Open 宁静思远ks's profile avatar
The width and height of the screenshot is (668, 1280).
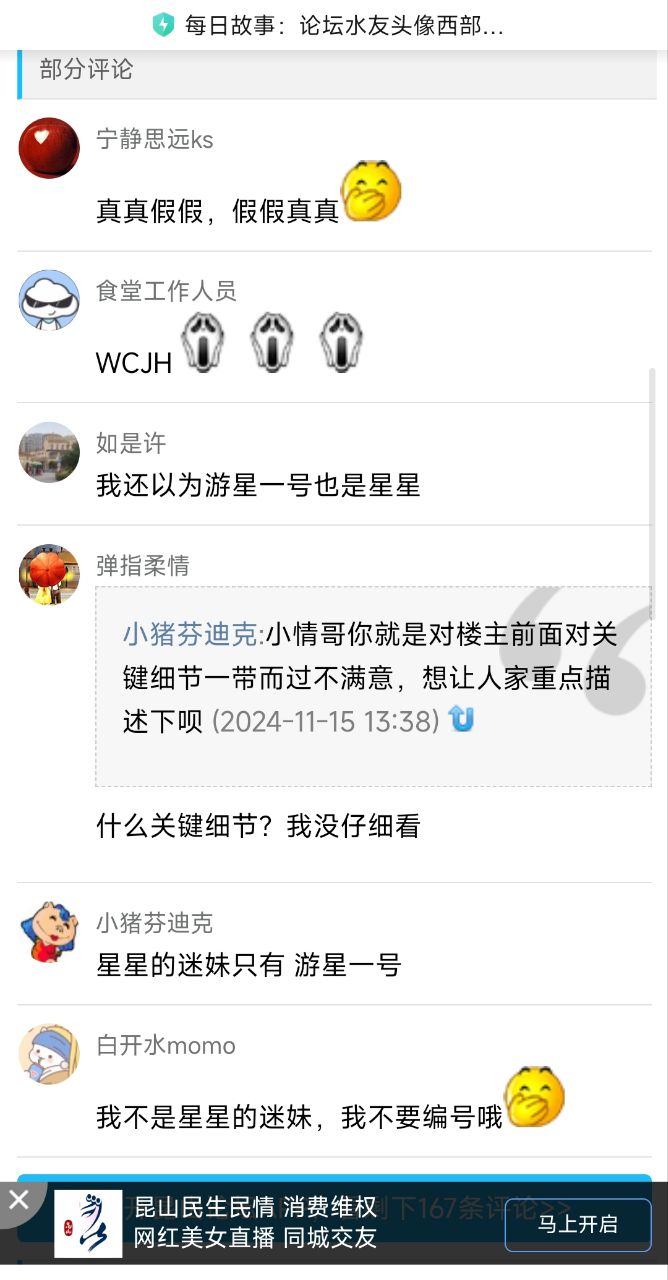click(49, 148)
